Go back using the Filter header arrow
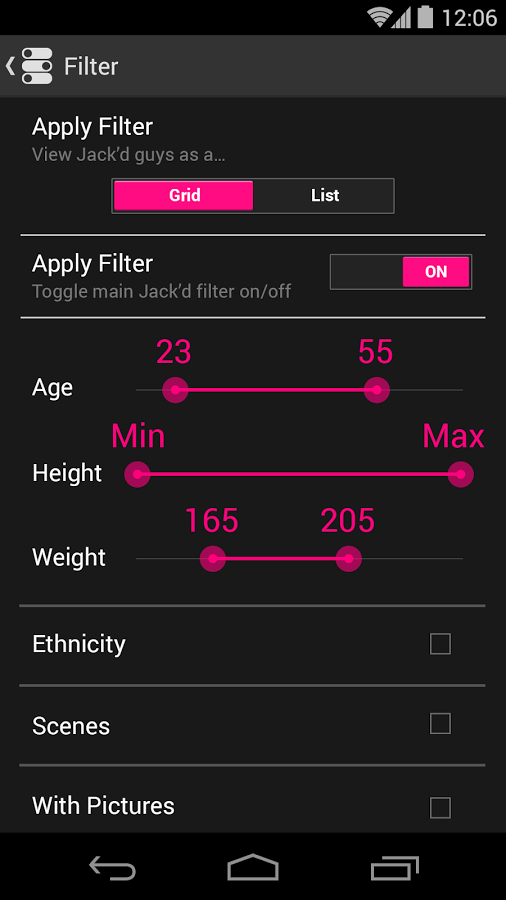The height and width of the screenshot is (900, 506). pos(10,66)
